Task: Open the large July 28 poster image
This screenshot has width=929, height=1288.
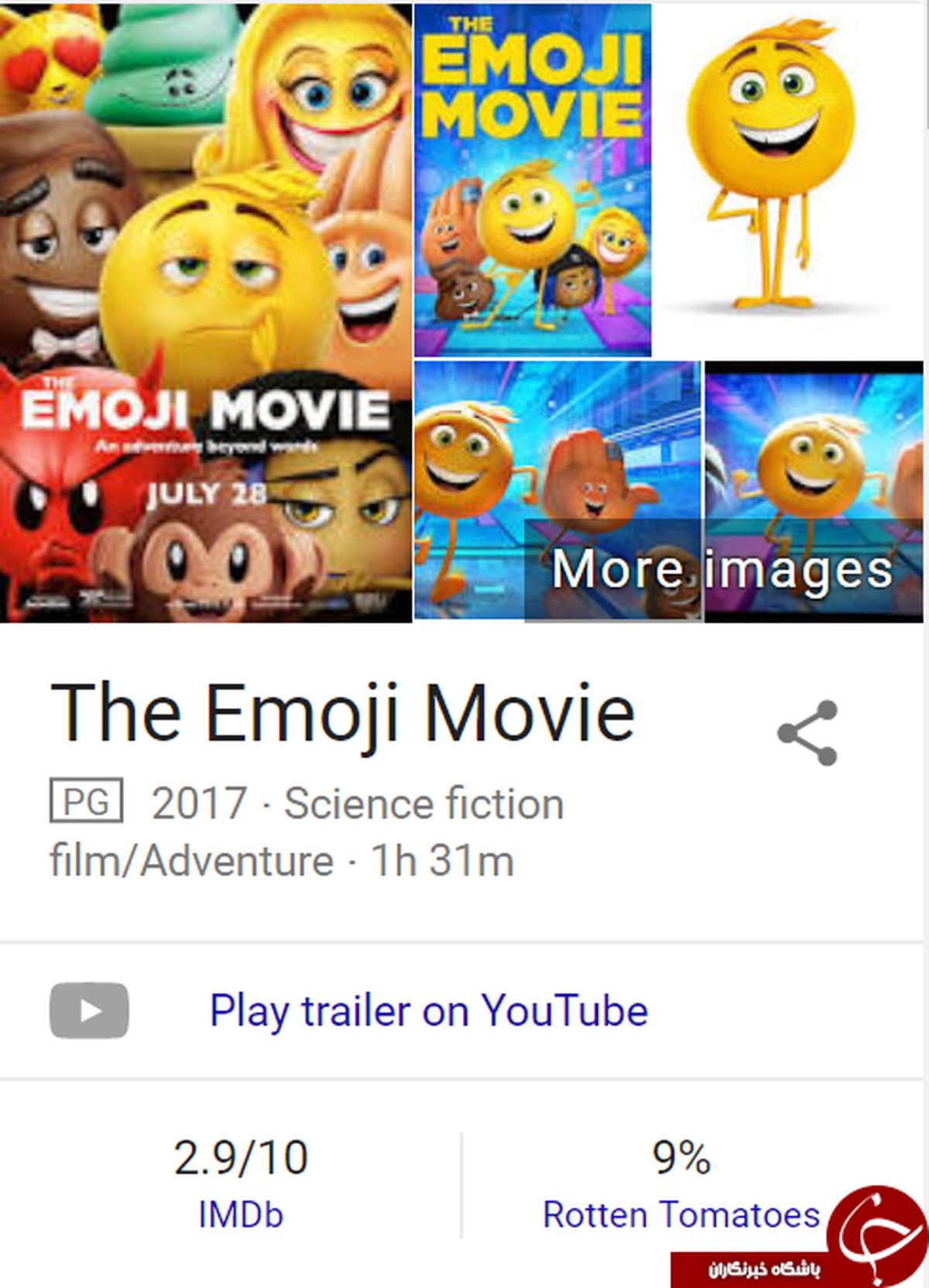Action: 205,312
